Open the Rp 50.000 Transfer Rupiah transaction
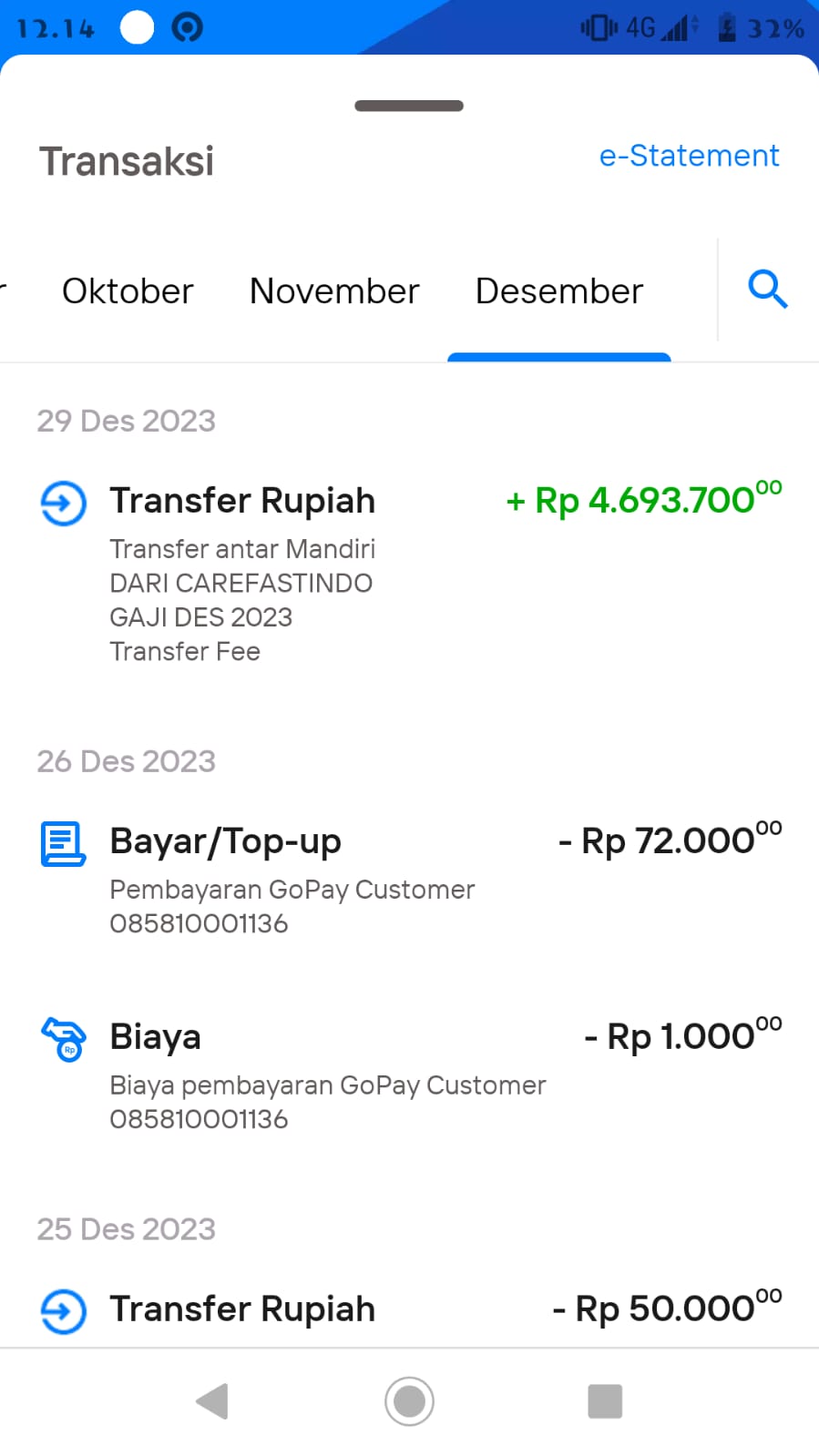Screen dimensions: 819x1456 (409, 1309)
